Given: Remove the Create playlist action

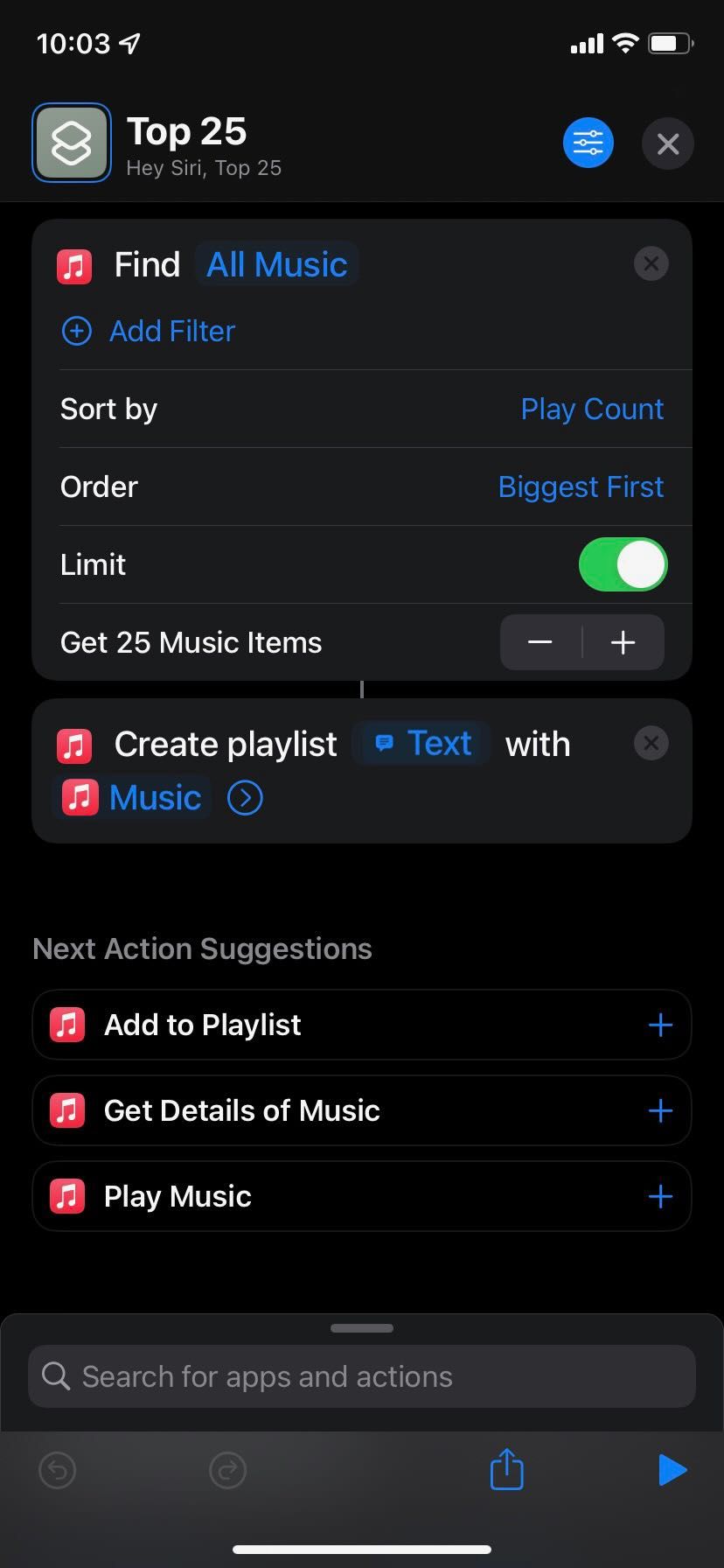Looking at the screenshot, I should [651, 743].
